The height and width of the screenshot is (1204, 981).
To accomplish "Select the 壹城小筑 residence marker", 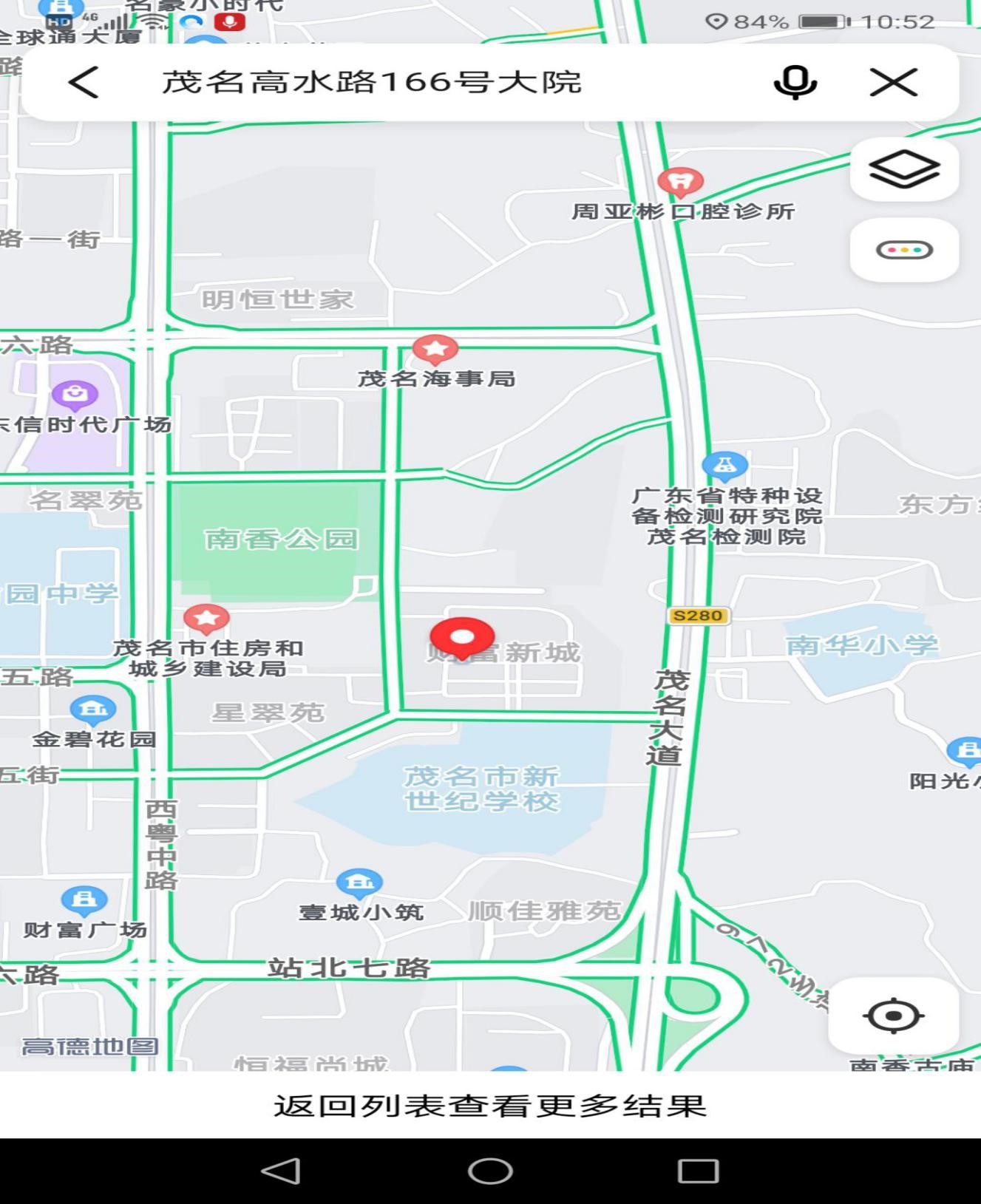I will [x=359, y=882].
